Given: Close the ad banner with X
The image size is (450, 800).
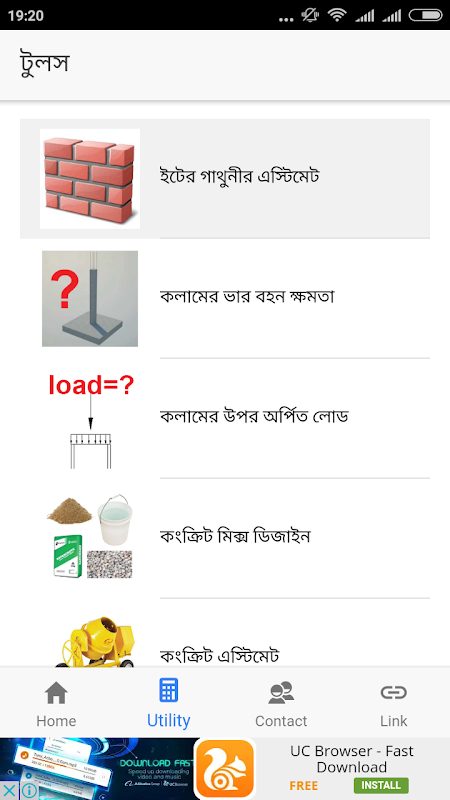Looking at the screenshot, I should click(9, 791).
